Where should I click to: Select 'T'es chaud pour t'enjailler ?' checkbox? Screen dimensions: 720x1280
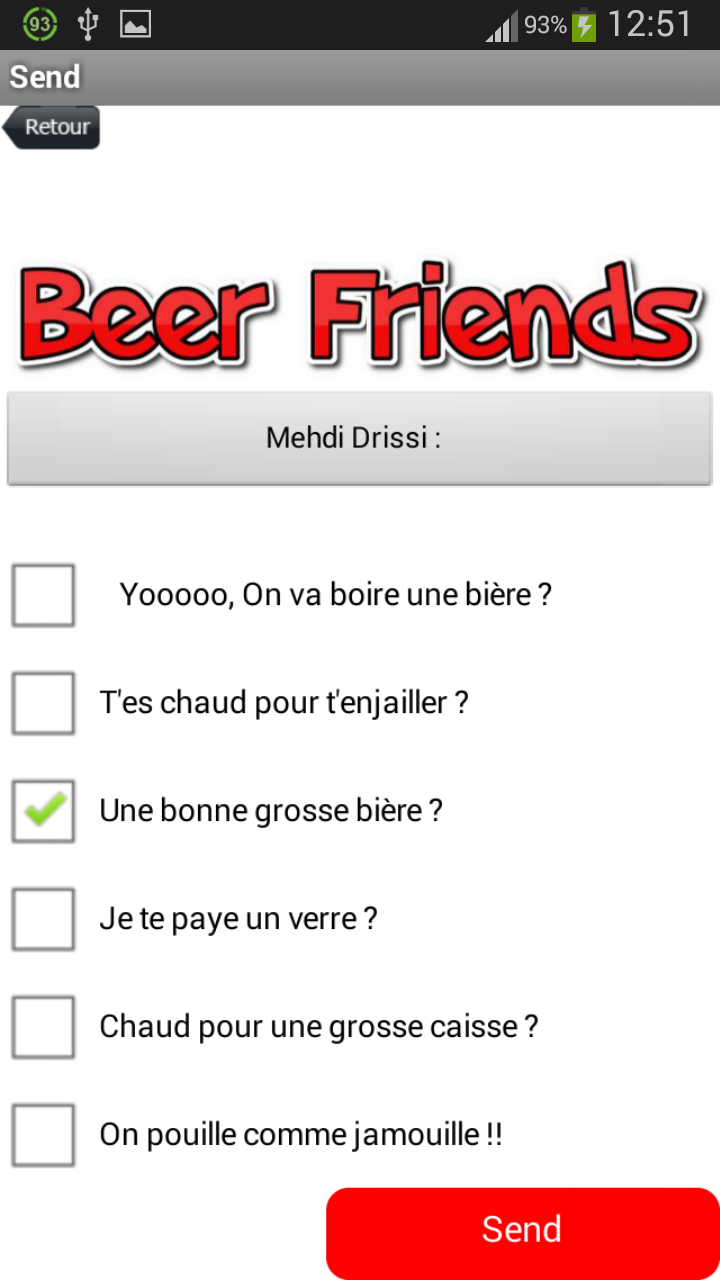click(44, 703)
